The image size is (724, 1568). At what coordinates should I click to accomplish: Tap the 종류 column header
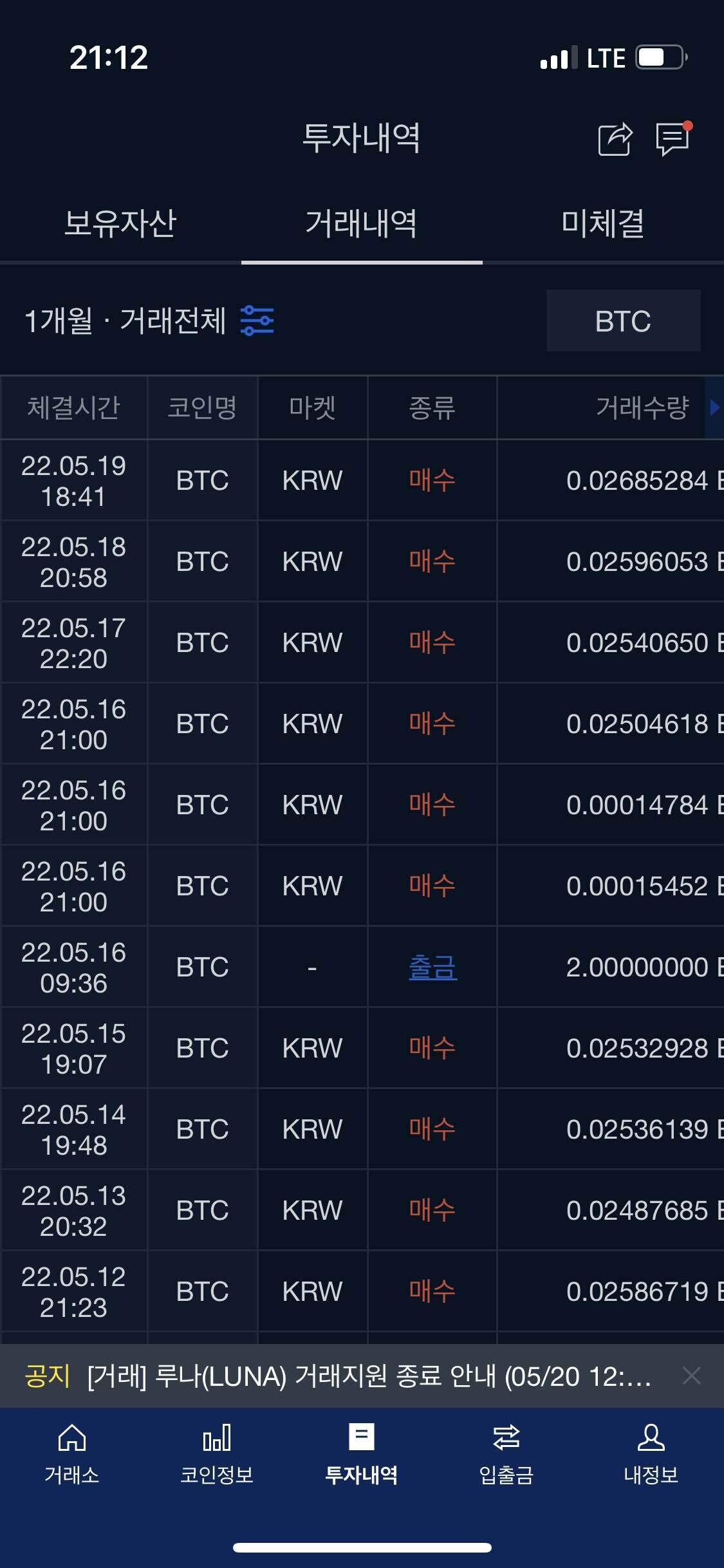pos(432,407)
